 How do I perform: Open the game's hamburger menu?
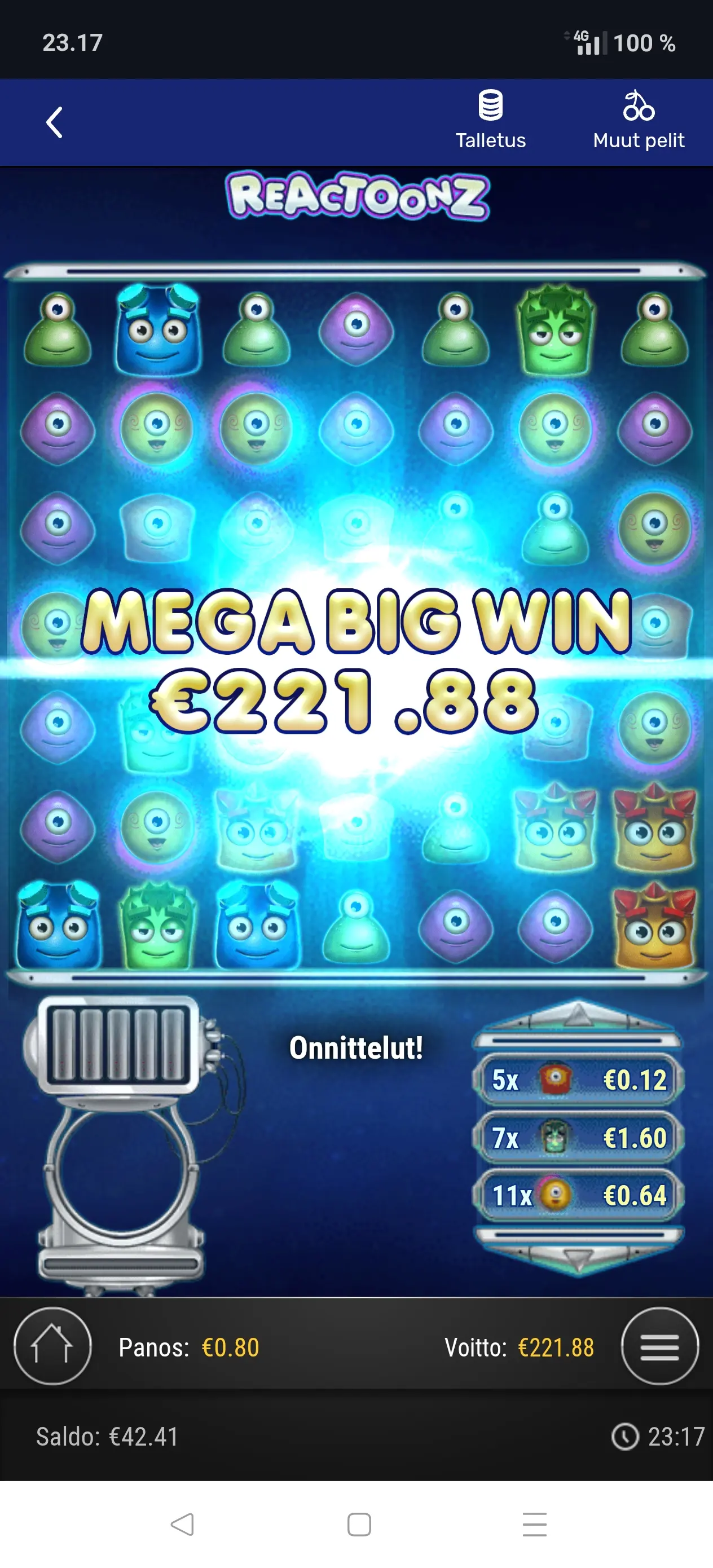pos(659,1346)
